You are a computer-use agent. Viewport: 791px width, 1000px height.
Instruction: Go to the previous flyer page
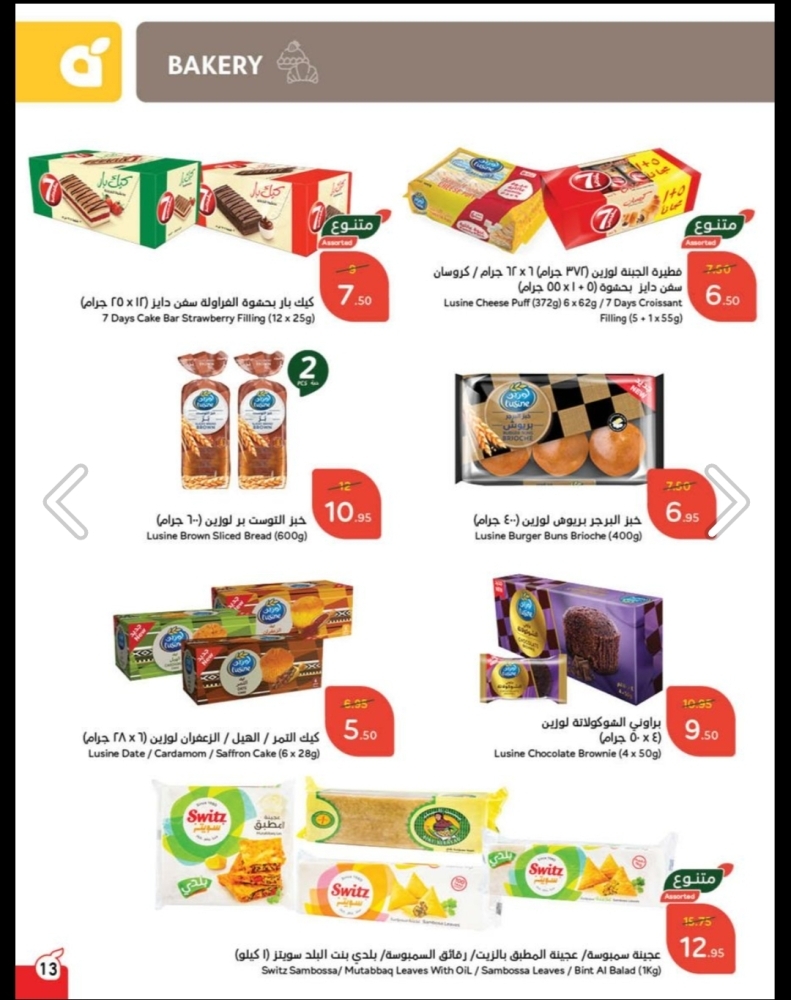click(66, 501)
